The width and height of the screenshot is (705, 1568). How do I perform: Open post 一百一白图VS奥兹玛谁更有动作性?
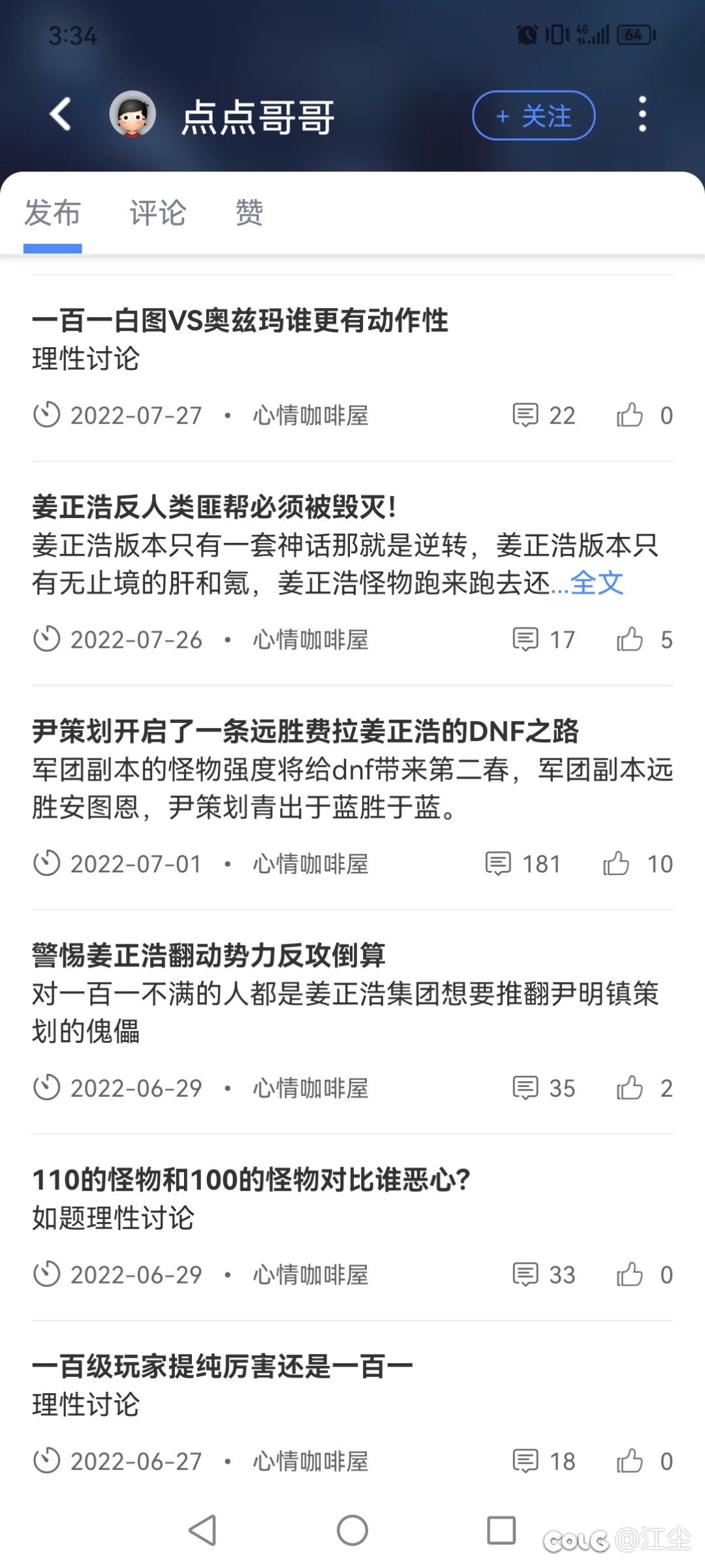pos(240,320)
